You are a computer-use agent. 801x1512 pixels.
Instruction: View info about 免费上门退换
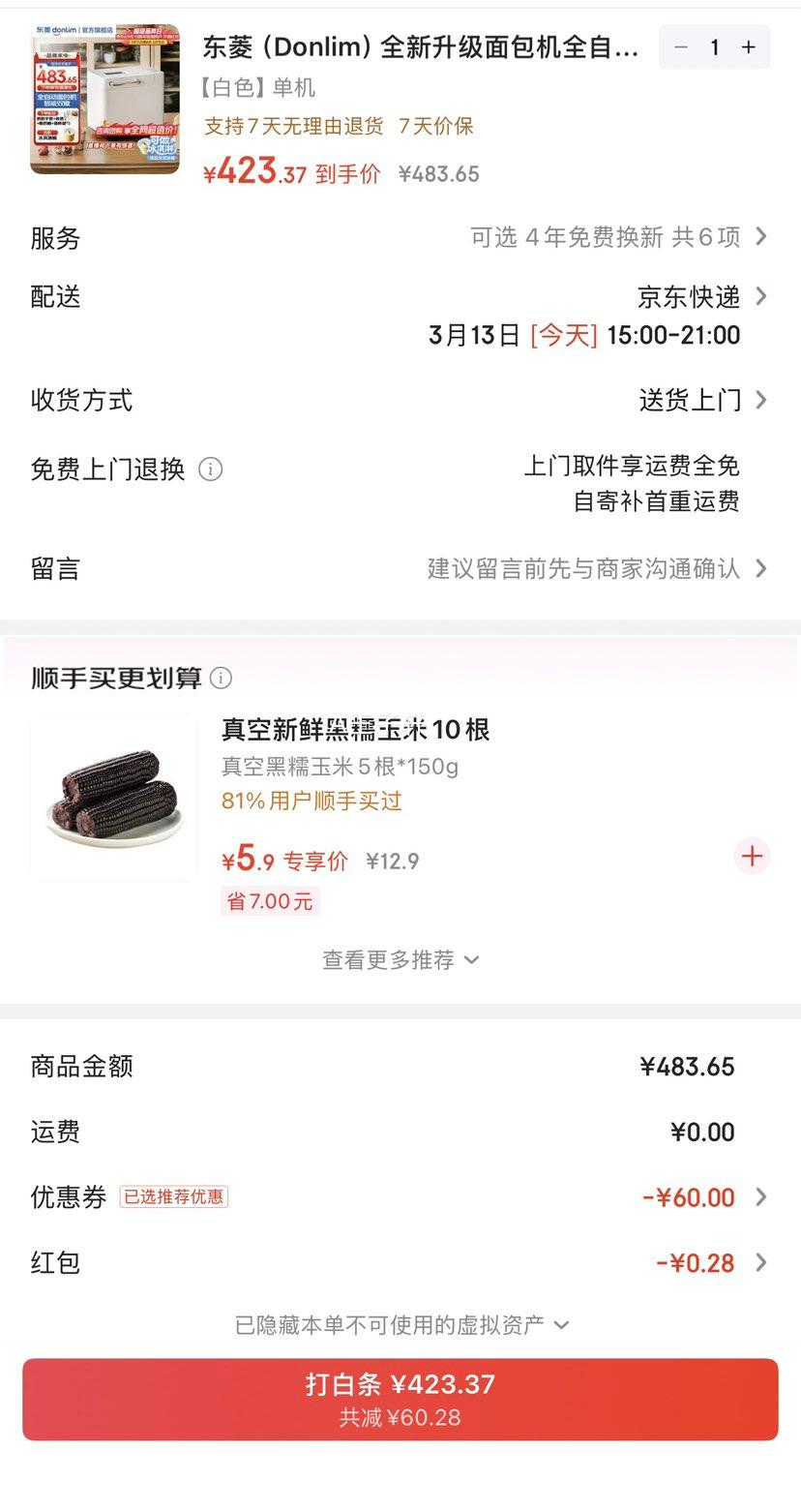click(x=210, y=469)
